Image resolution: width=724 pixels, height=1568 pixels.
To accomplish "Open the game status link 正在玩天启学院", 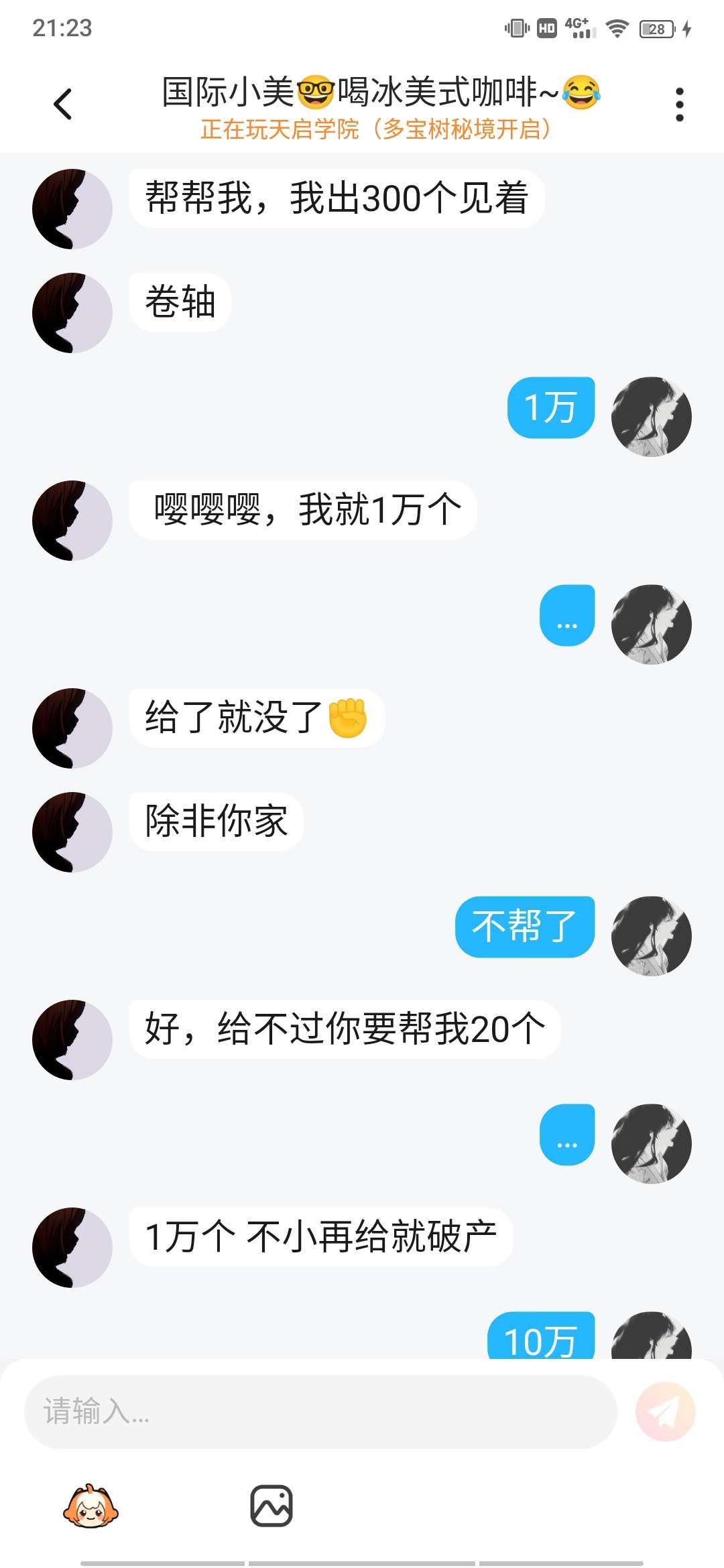I will click(x=377, y=129).
